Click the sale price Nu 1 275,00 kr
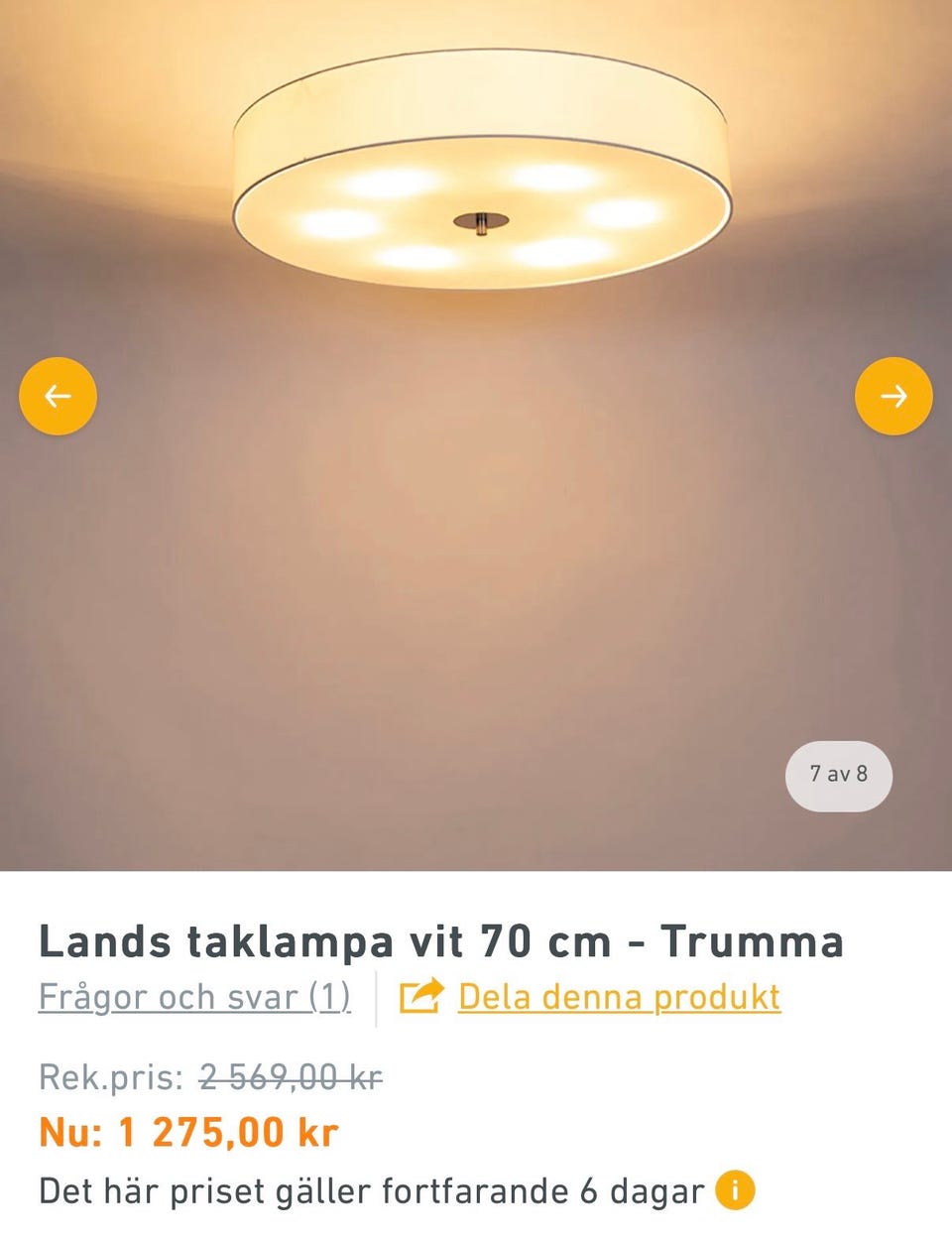This screenshot has width=952, height=1241. (188, 1130)
